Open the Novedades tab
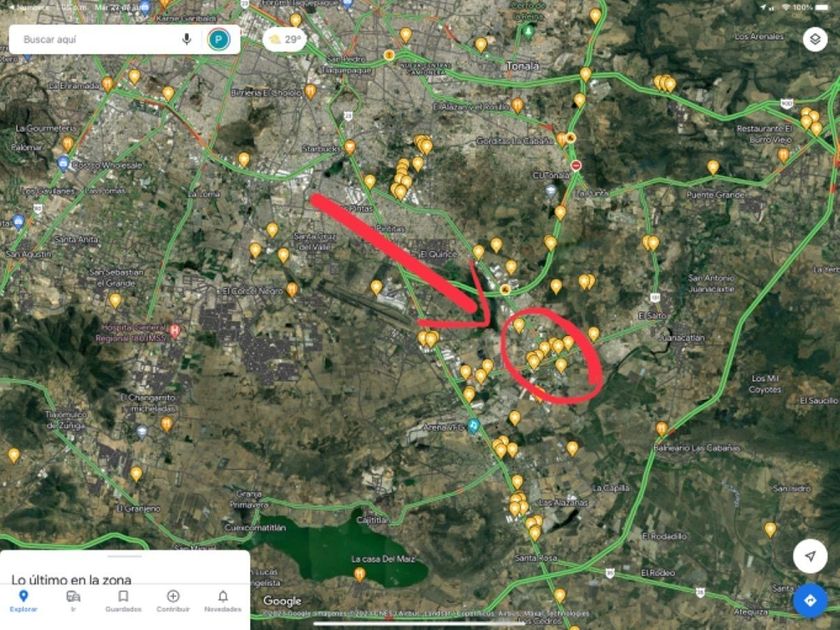Screen dimensions: 840x630 pos(223,601)
